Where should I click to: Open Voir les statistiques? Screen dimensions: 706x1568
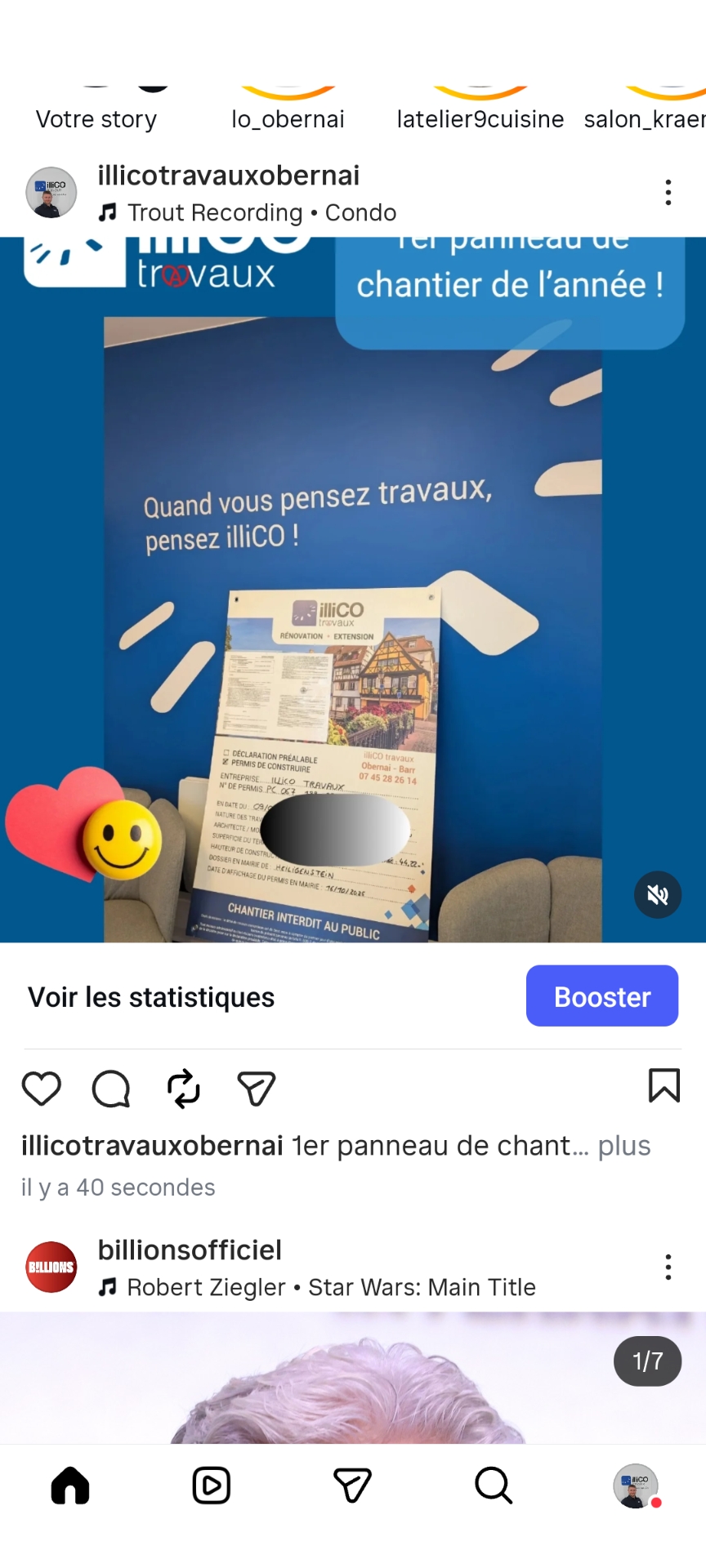151,997
